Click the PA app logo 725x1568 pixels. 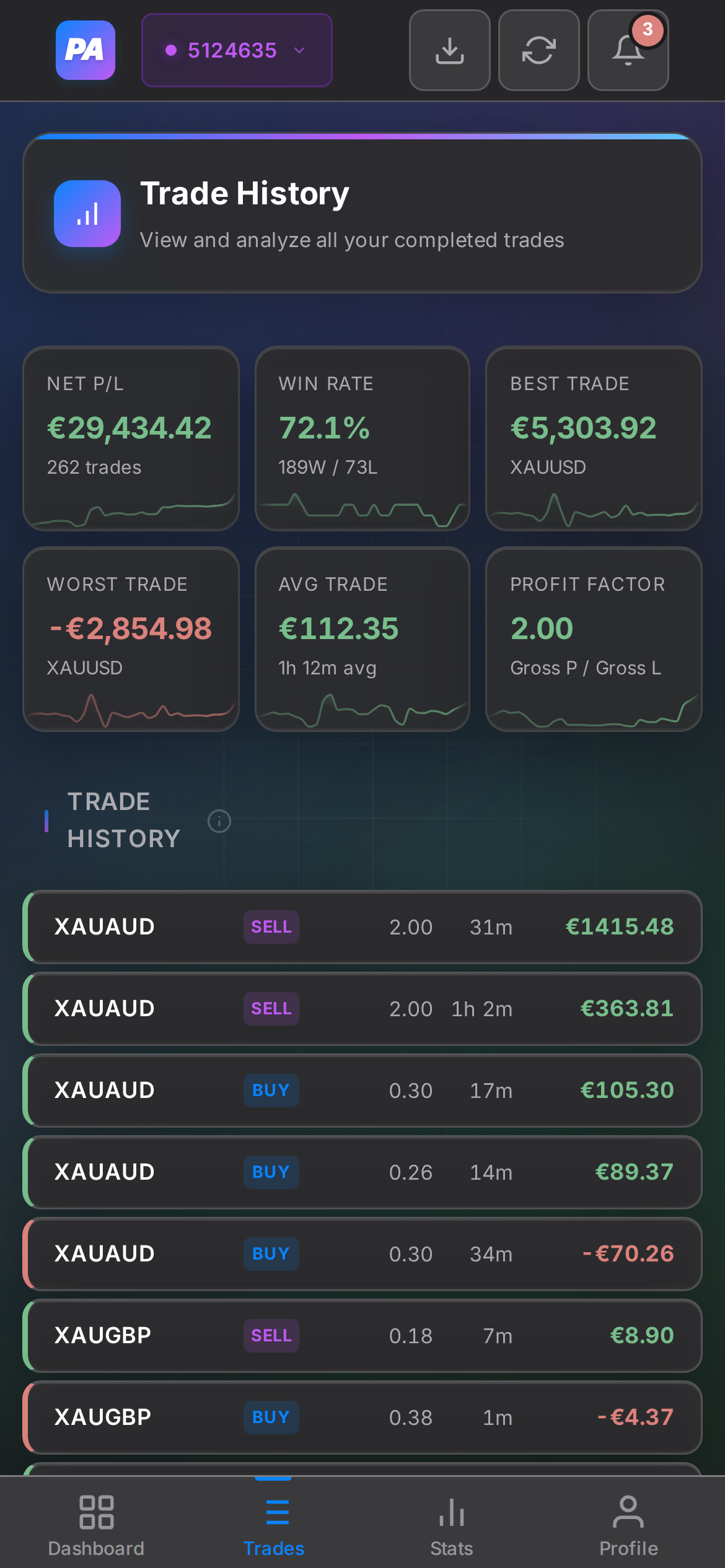(x=85, y=50)
